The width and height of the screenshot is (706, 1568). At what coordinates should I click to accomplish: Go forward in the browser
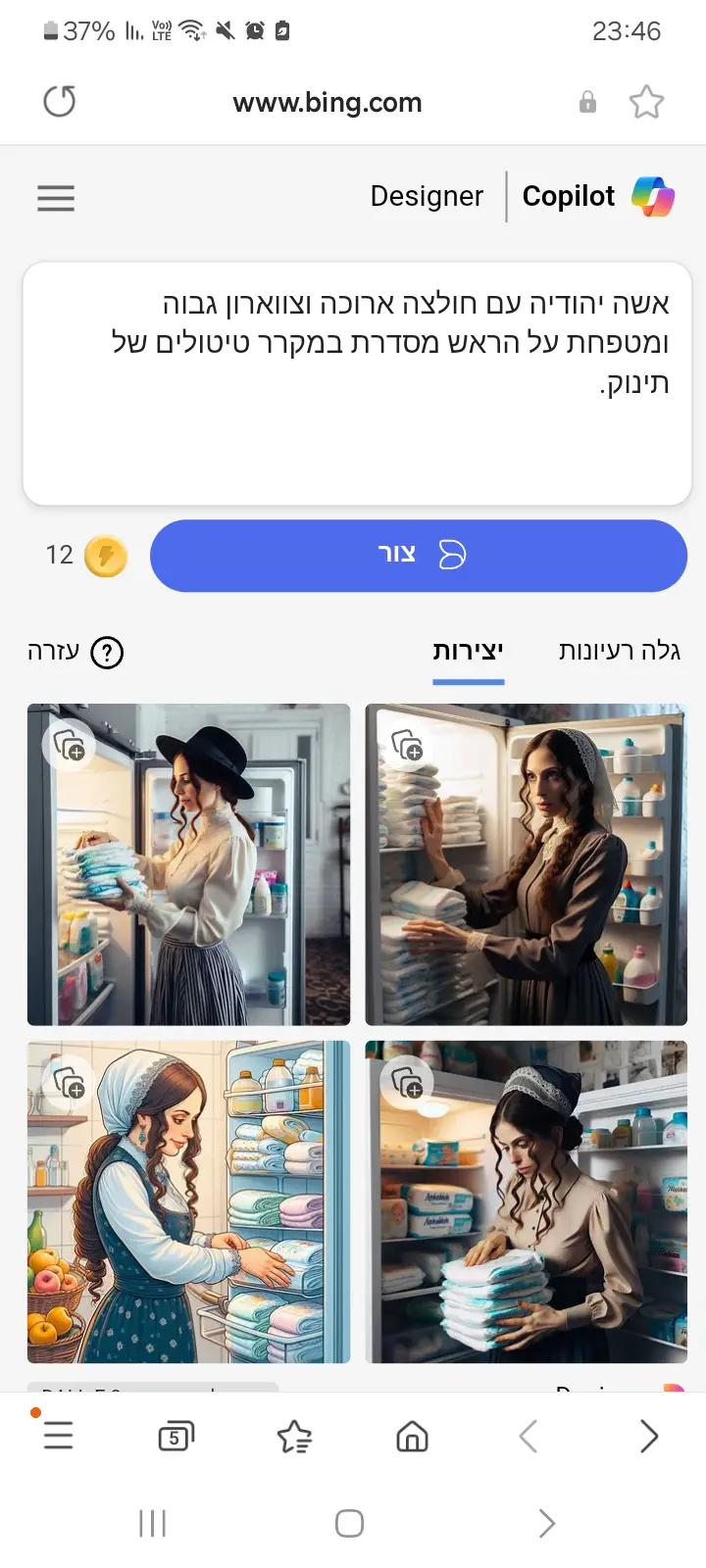pyautogui.click(x=648, y=1437)
